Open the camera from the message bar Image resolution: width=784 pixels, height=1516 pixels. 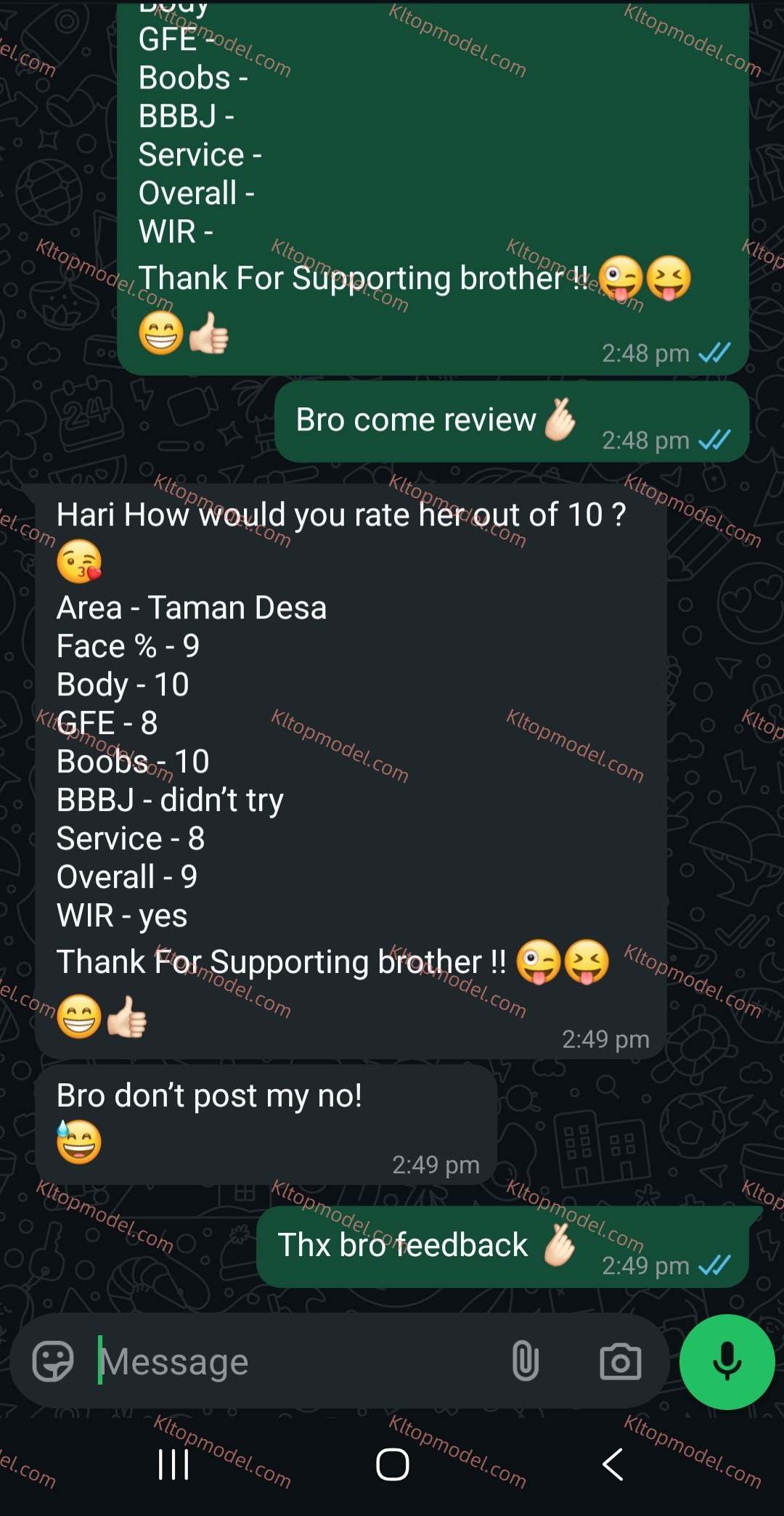point(621,1361)
